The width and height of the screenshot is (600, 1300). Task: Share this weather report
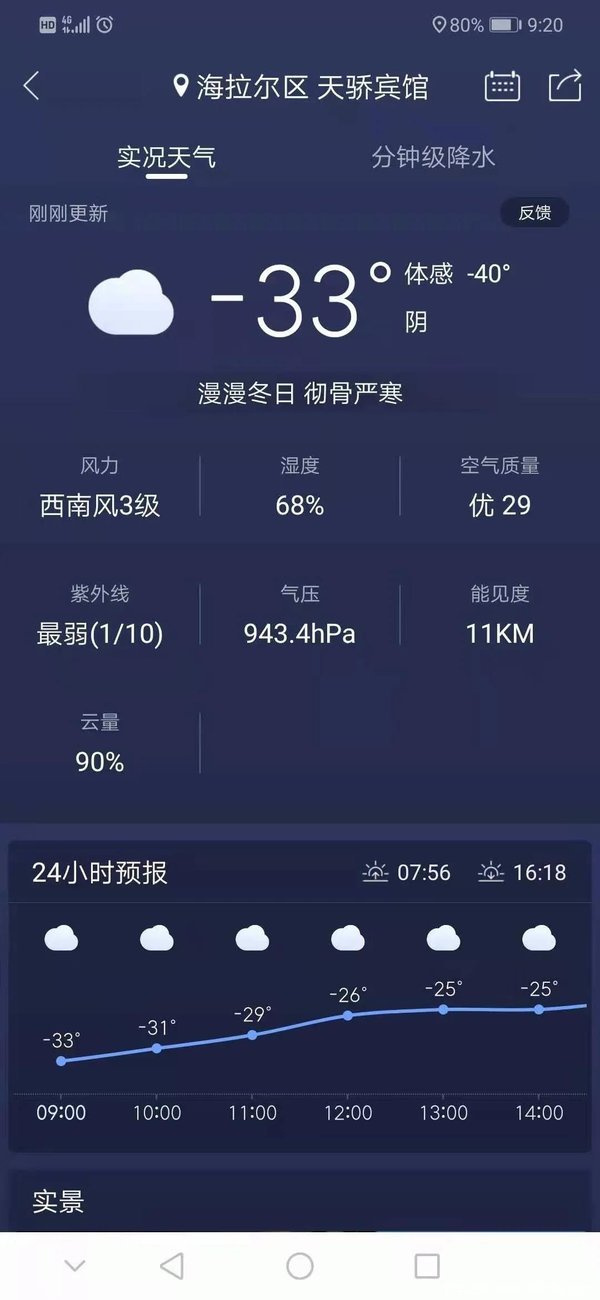565,86
